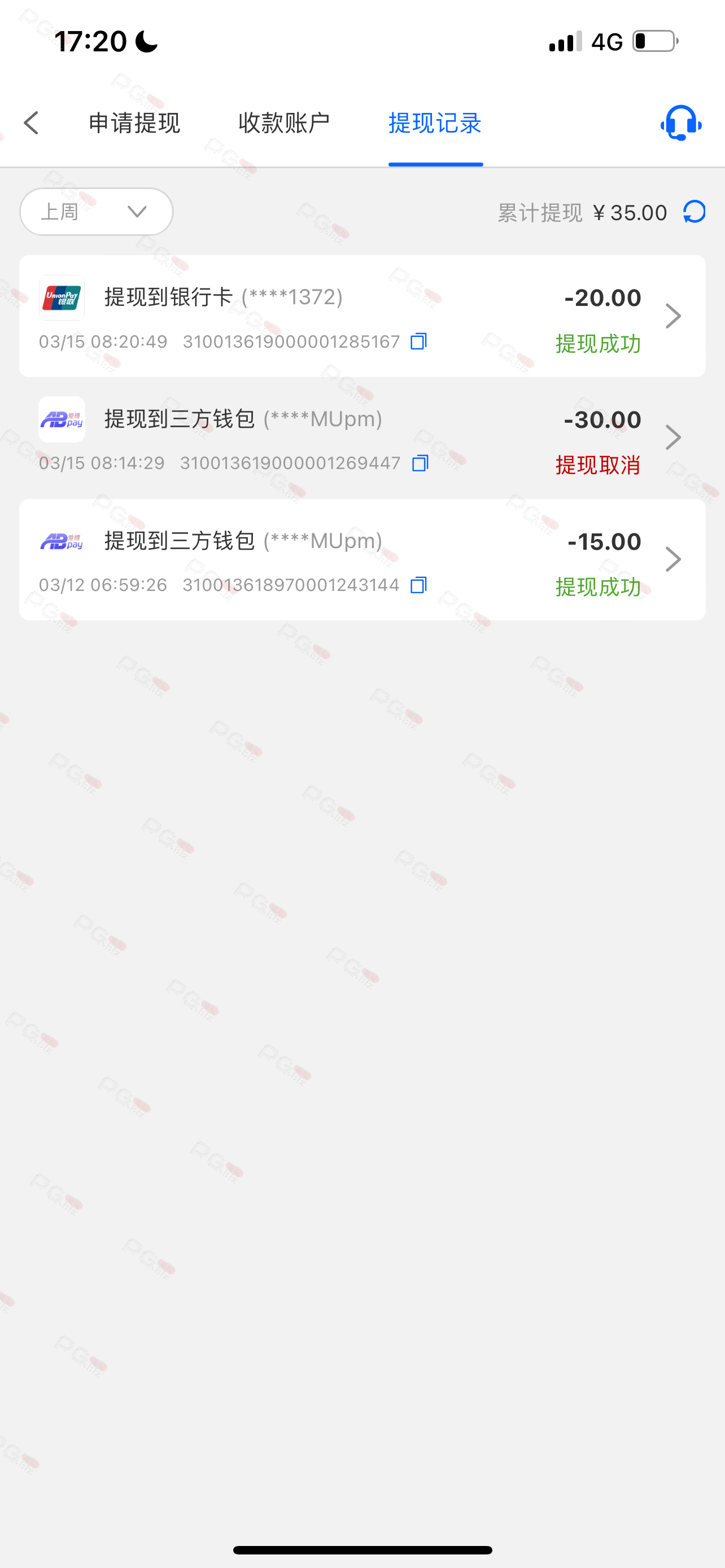
Task: Switch to the 申请提现 tab
Action: tap(134, 123)
